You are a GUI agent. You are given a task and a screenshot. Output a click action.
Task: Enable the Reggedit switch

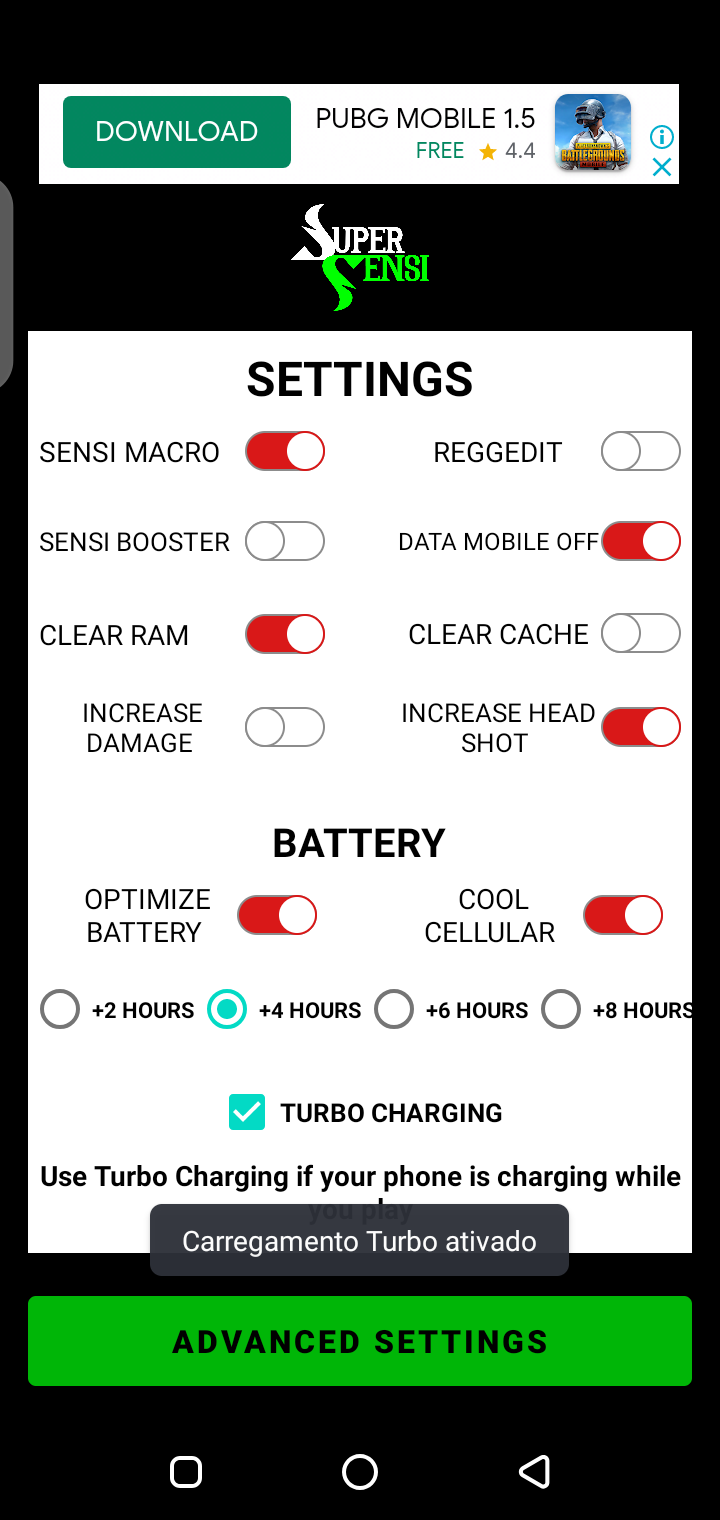640,452
